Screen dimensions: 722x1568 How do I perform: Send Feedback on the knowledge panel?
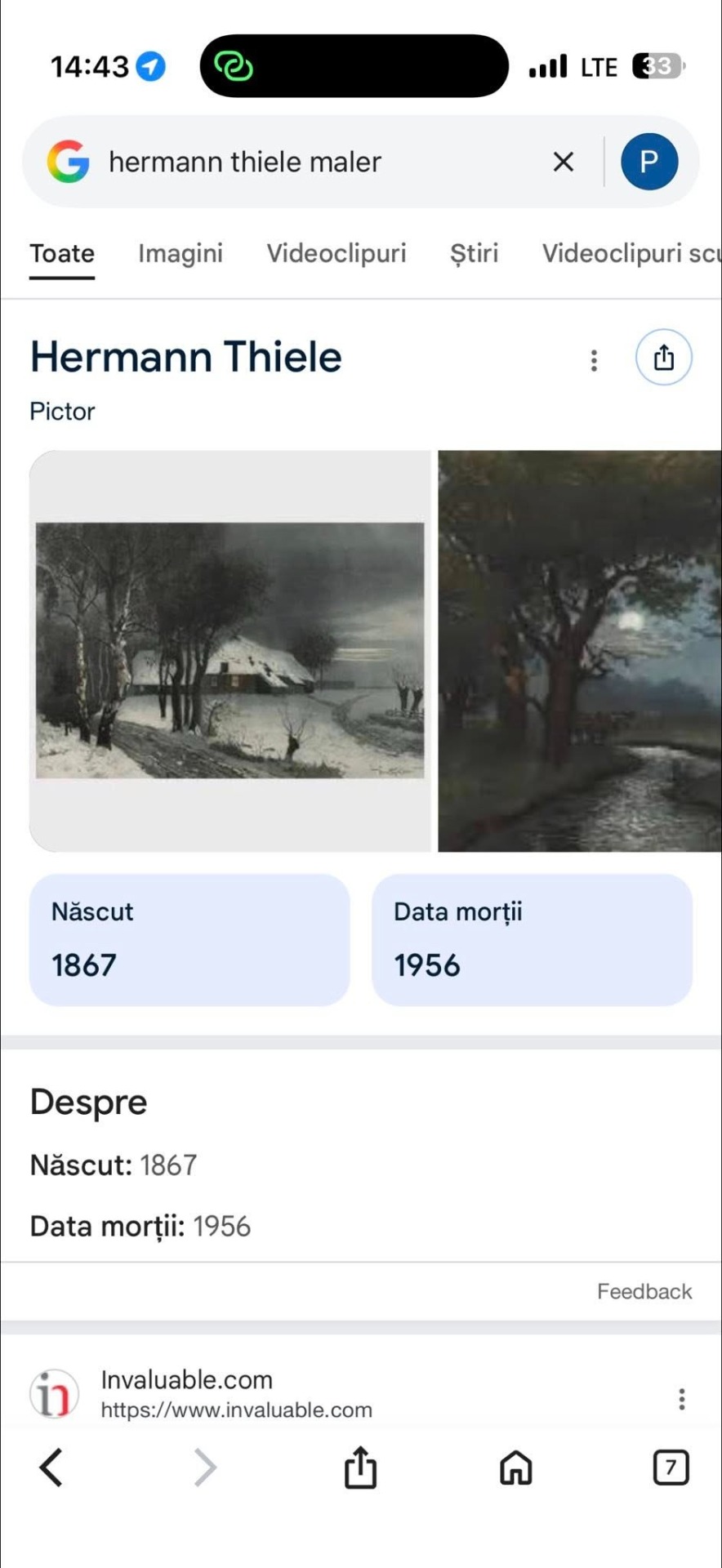[x=644, y=1291]
